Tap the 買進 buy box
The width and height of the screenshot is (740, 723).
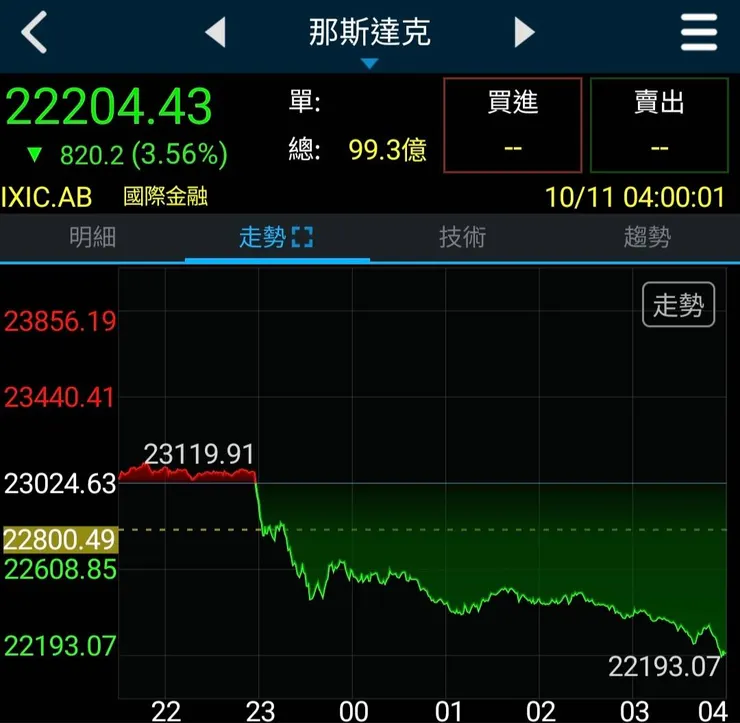[512, 125]
